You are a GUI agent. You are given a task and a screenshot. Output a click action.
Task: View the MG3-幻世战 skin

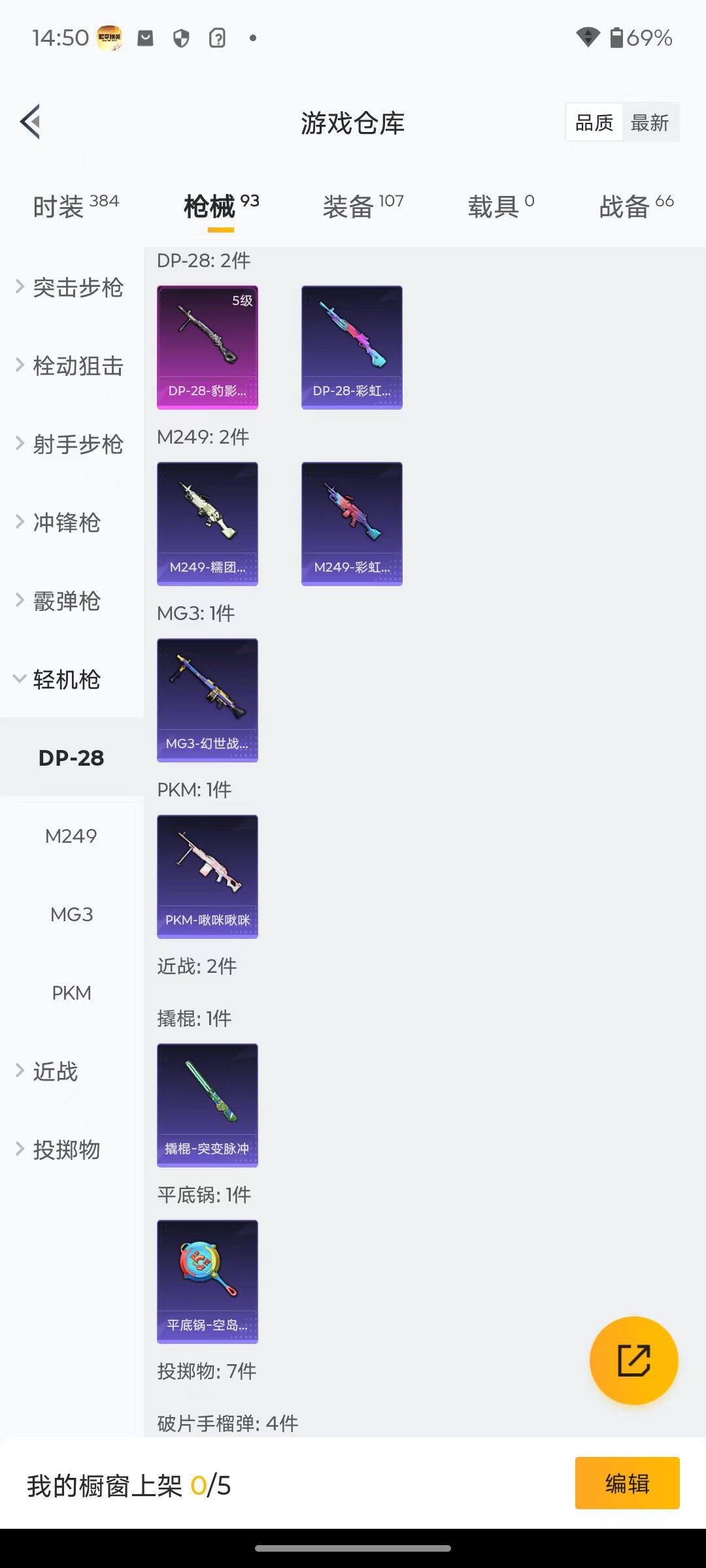pos(207,699)
